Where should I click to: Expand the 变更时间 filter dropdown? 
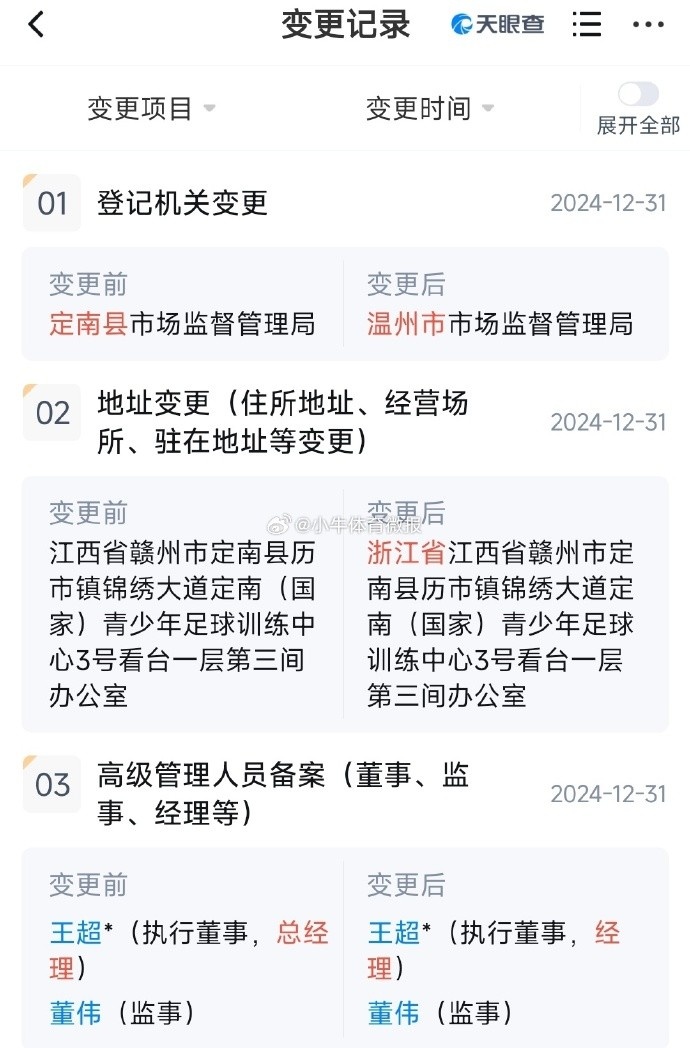point(429,108)
